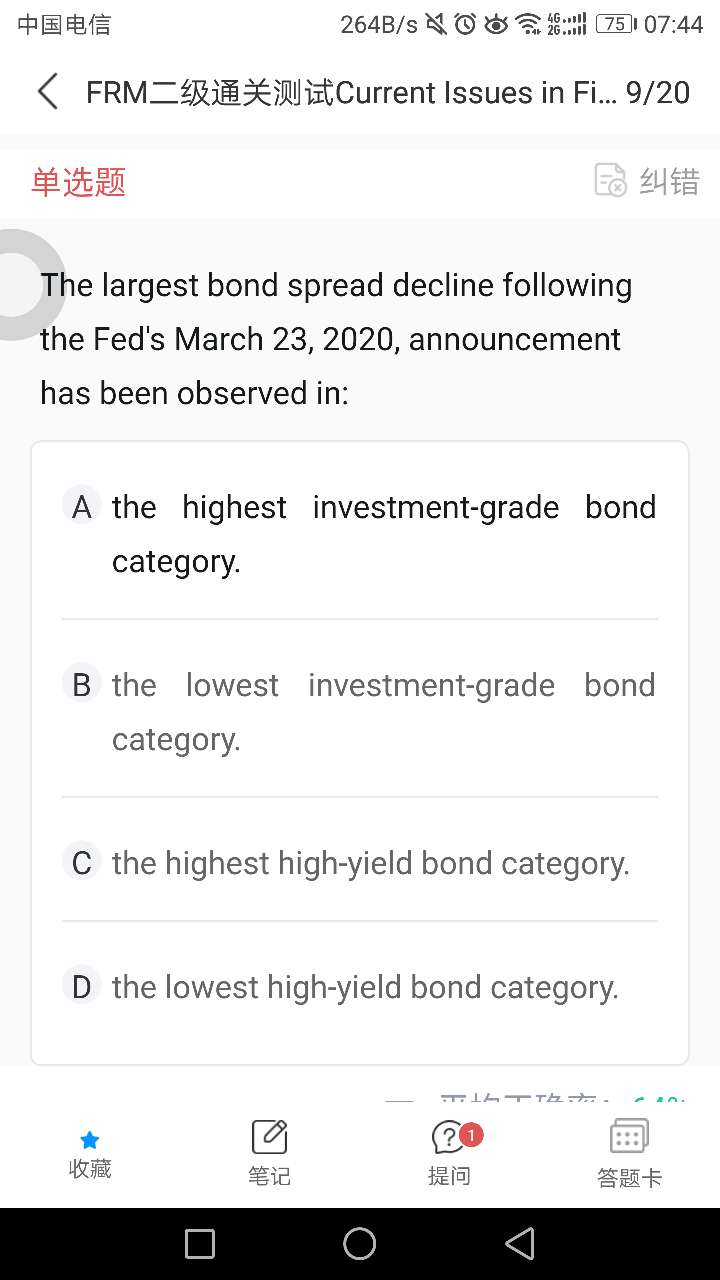Viewport: 720px width, 1280px height.
Task: Open the 答题卡 answer sheet
Action: pyautogui.click(x=629, y=1153)
